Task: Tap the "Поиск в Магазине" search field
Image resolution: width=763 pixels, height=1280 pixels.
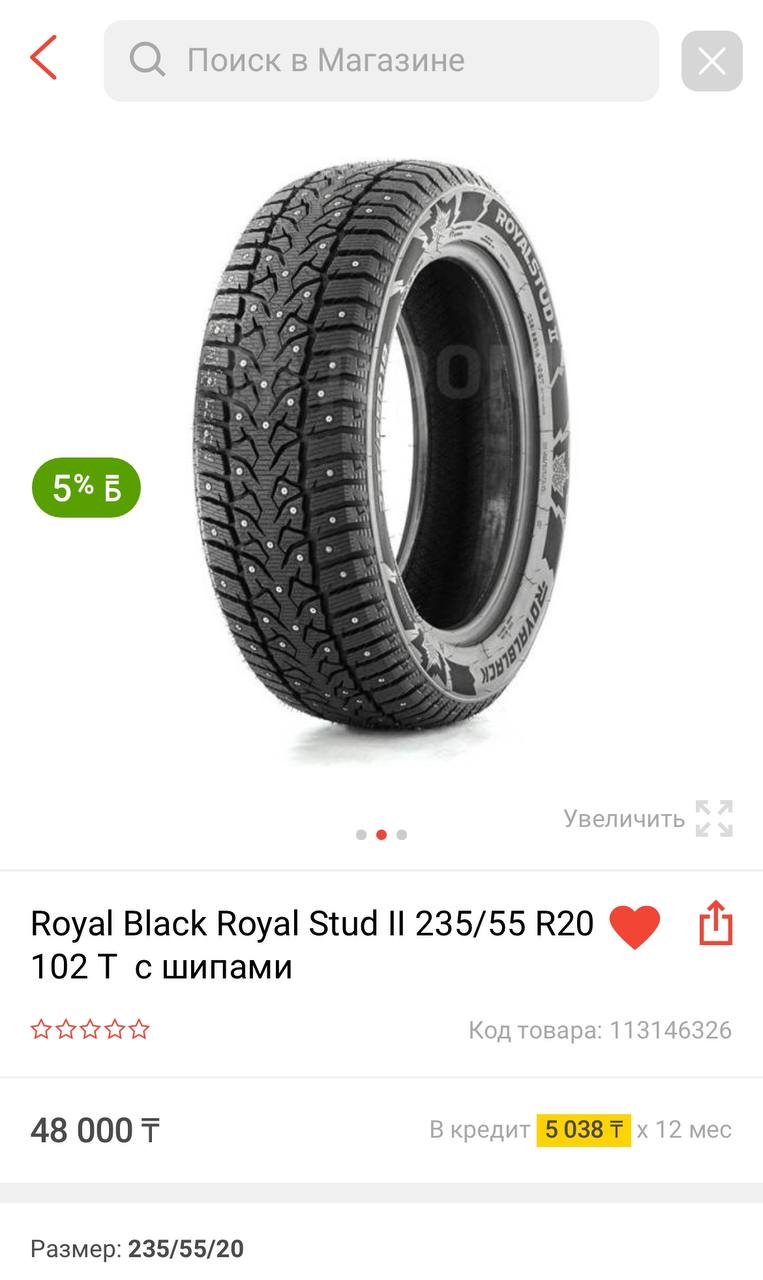Action: point(381,61)
